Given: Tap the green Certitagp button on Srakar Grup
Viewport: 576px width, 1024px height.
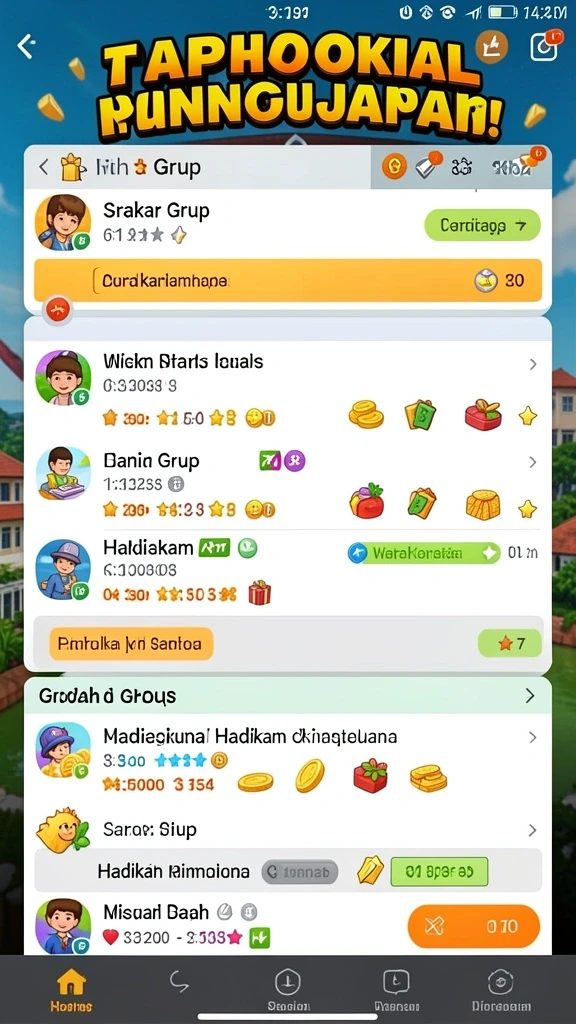Looking at the screenshot, I should 483,225.
